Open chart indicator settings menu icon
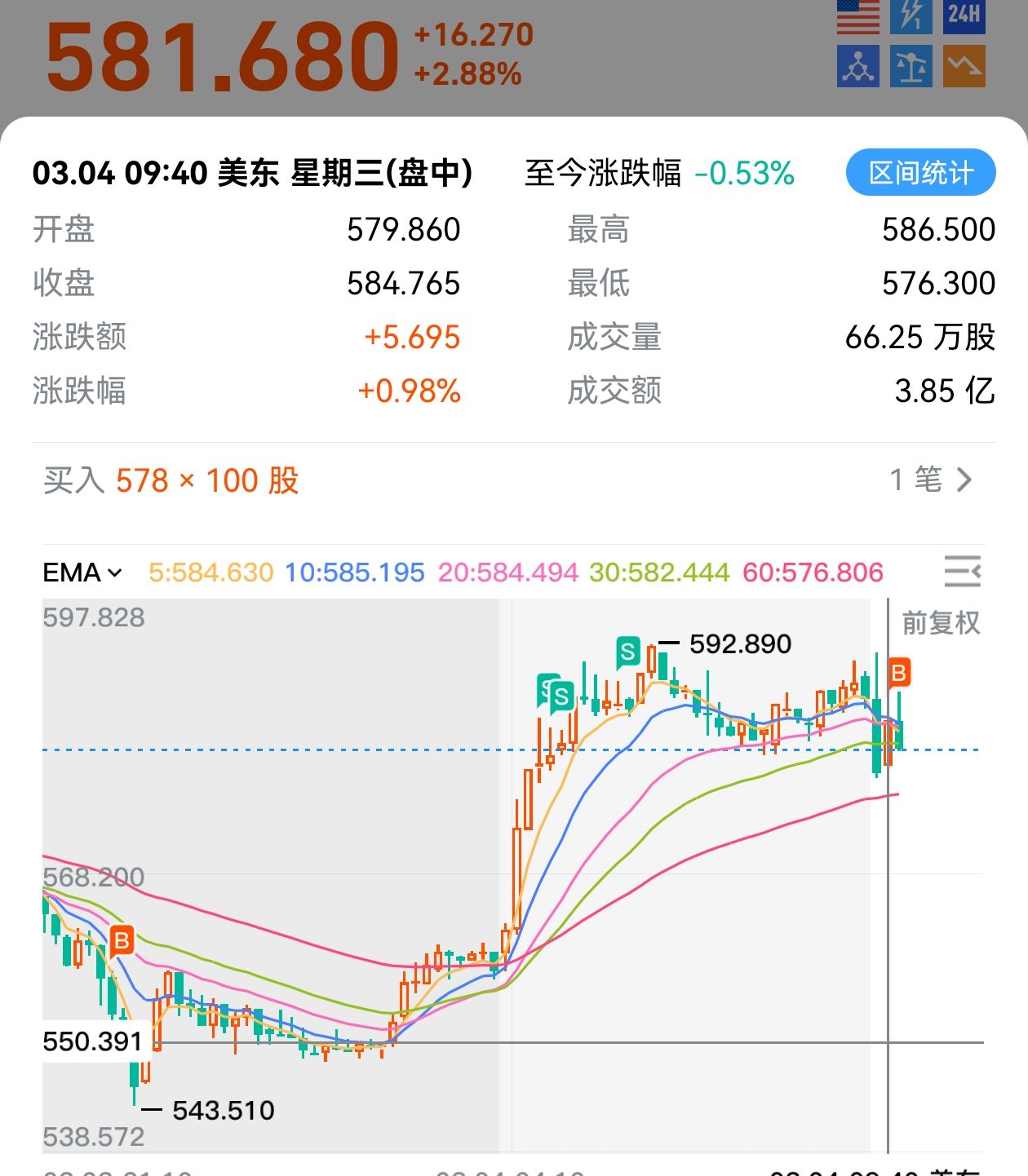1028x1176 pixels. (962, 572)
